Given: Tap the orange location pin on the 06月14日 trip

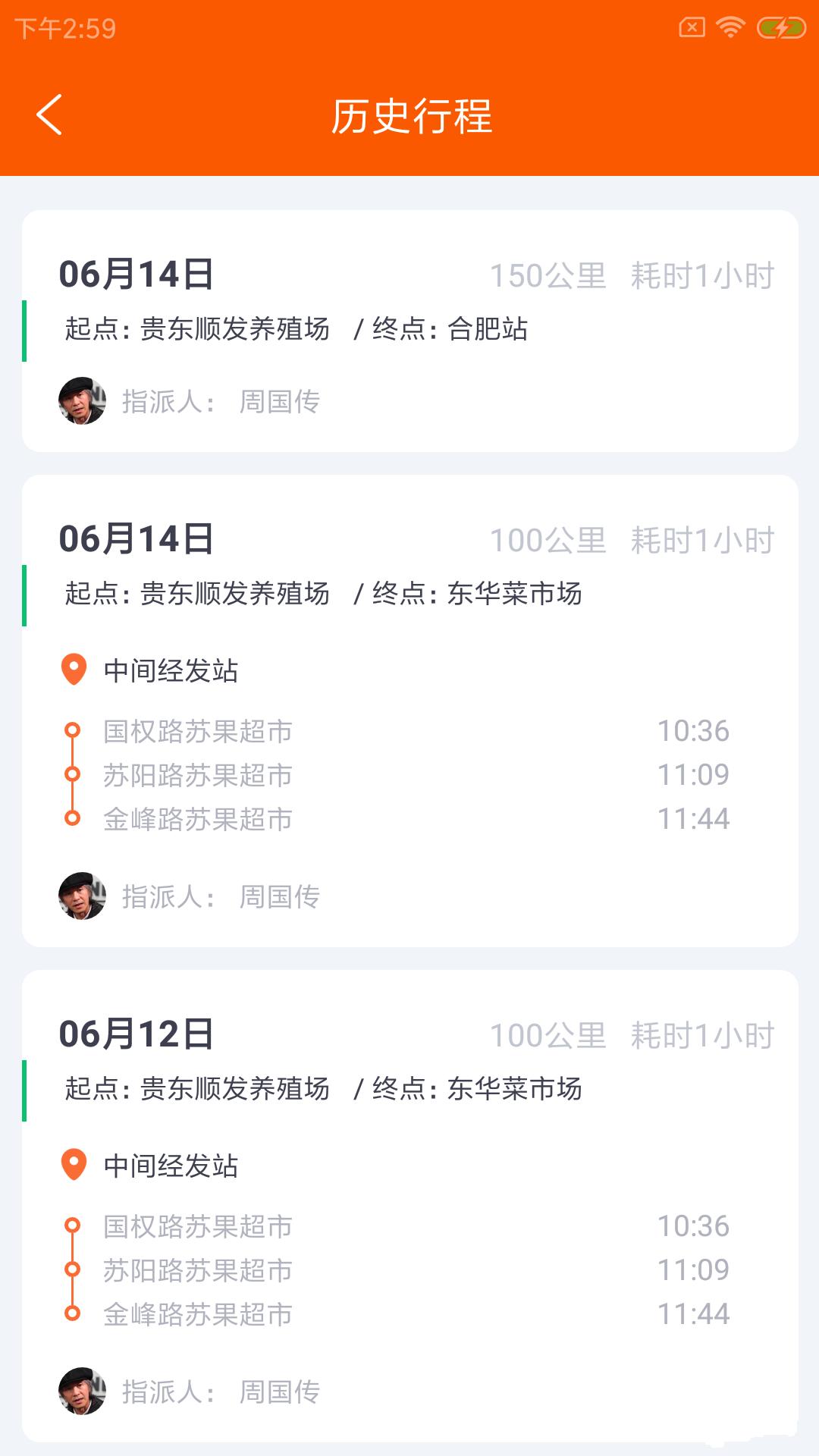Looking at the screenshot, I should click(x=74, y=669).
